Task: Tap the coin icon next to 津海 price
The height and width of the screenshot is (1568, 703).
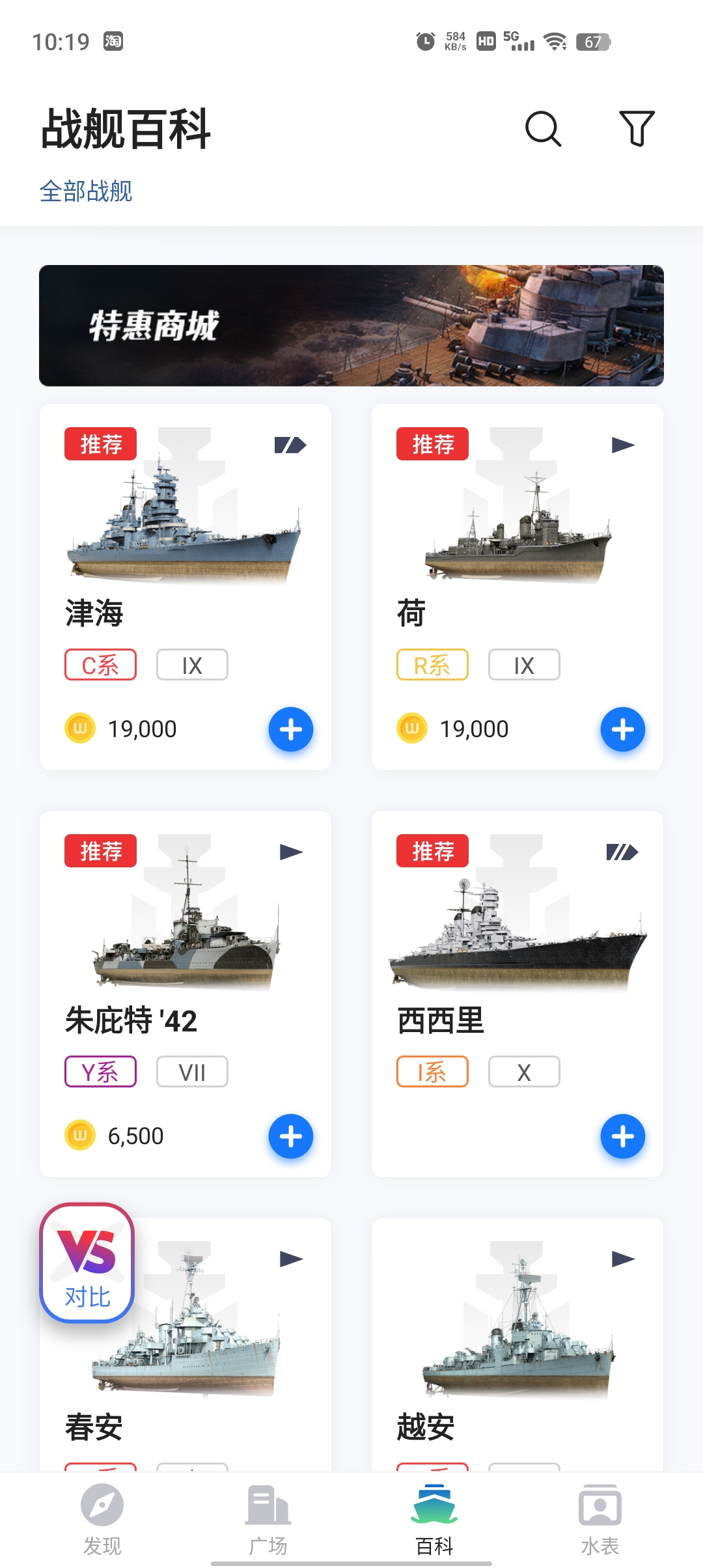Action: tap(79, 729)
